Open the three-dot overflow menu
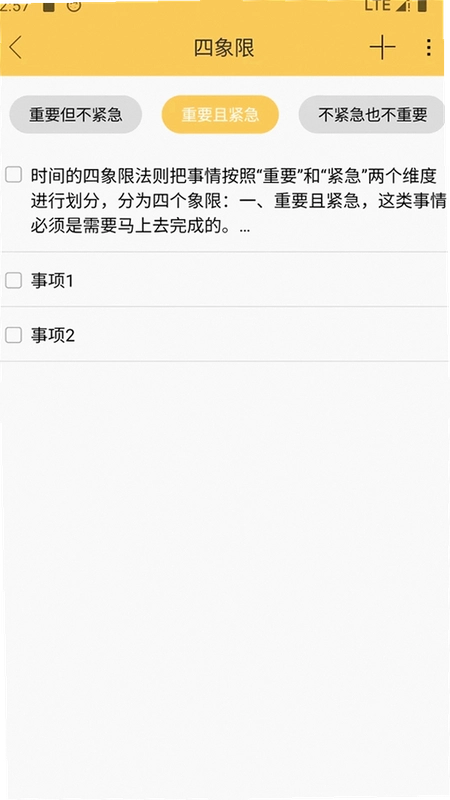The image size is (450, 800). (x=429, y=47)
